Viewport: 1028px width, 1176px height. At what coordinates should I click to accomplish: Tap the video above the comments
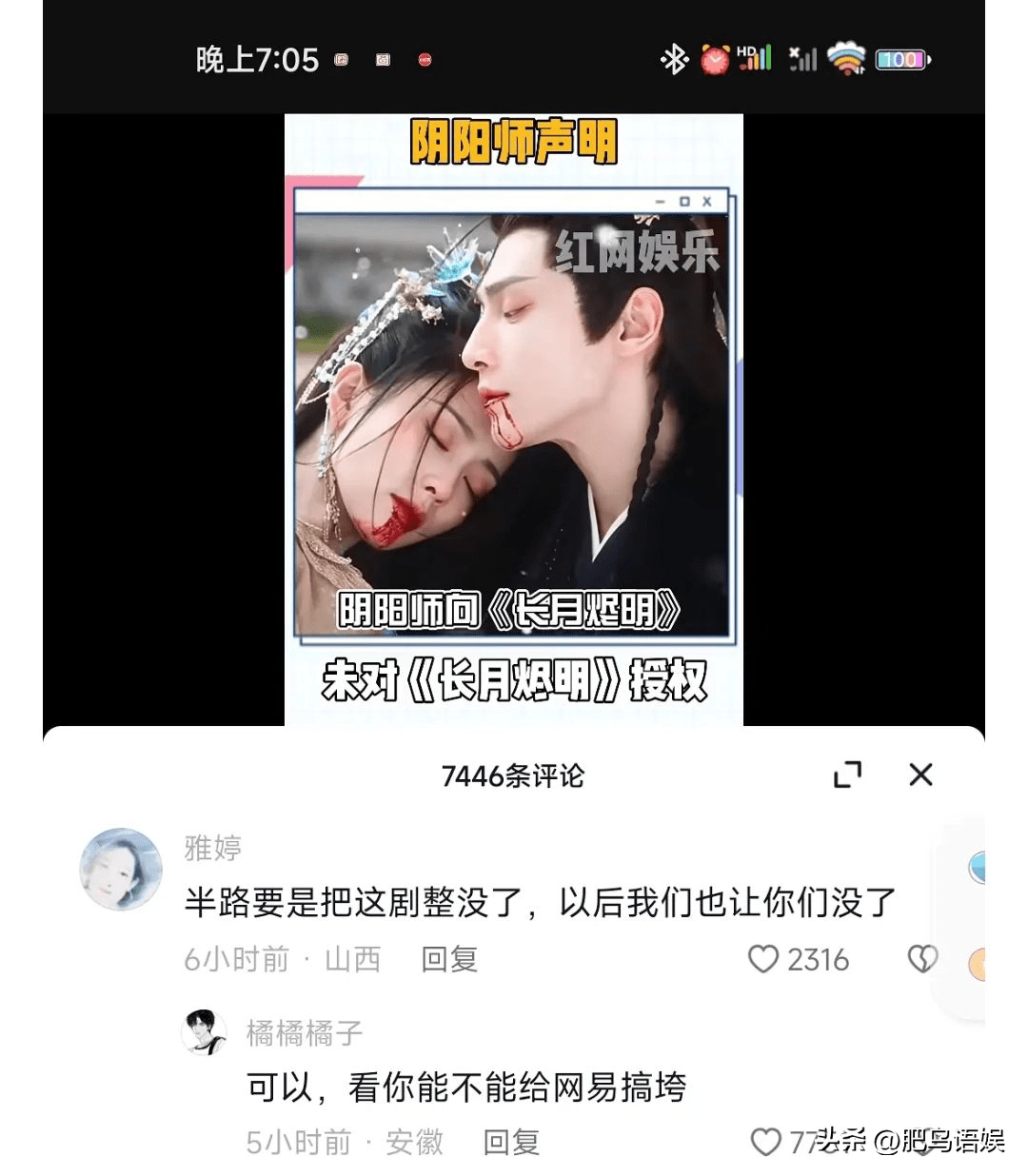513,419
